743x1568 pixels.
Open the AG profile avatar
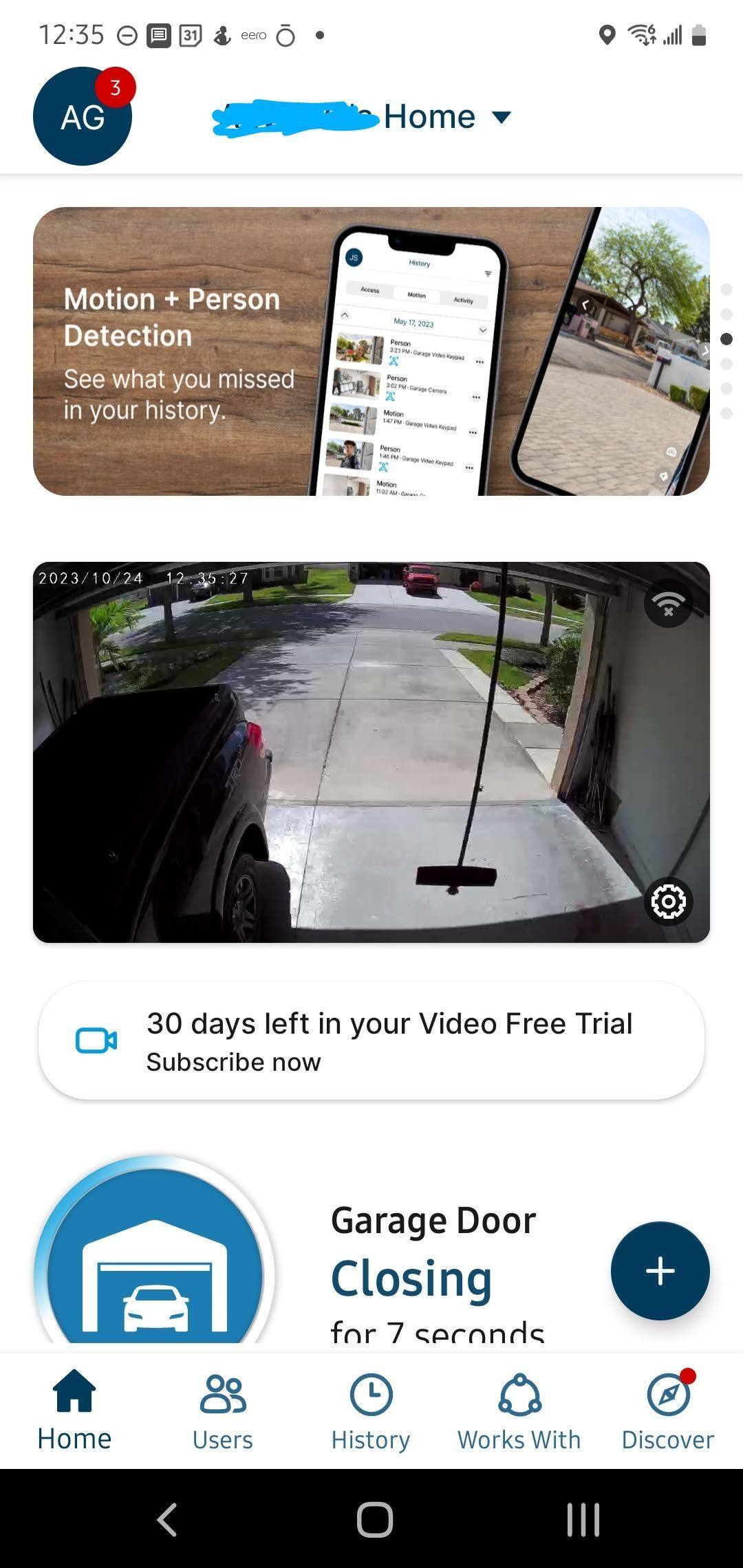(x=83, y=116)
